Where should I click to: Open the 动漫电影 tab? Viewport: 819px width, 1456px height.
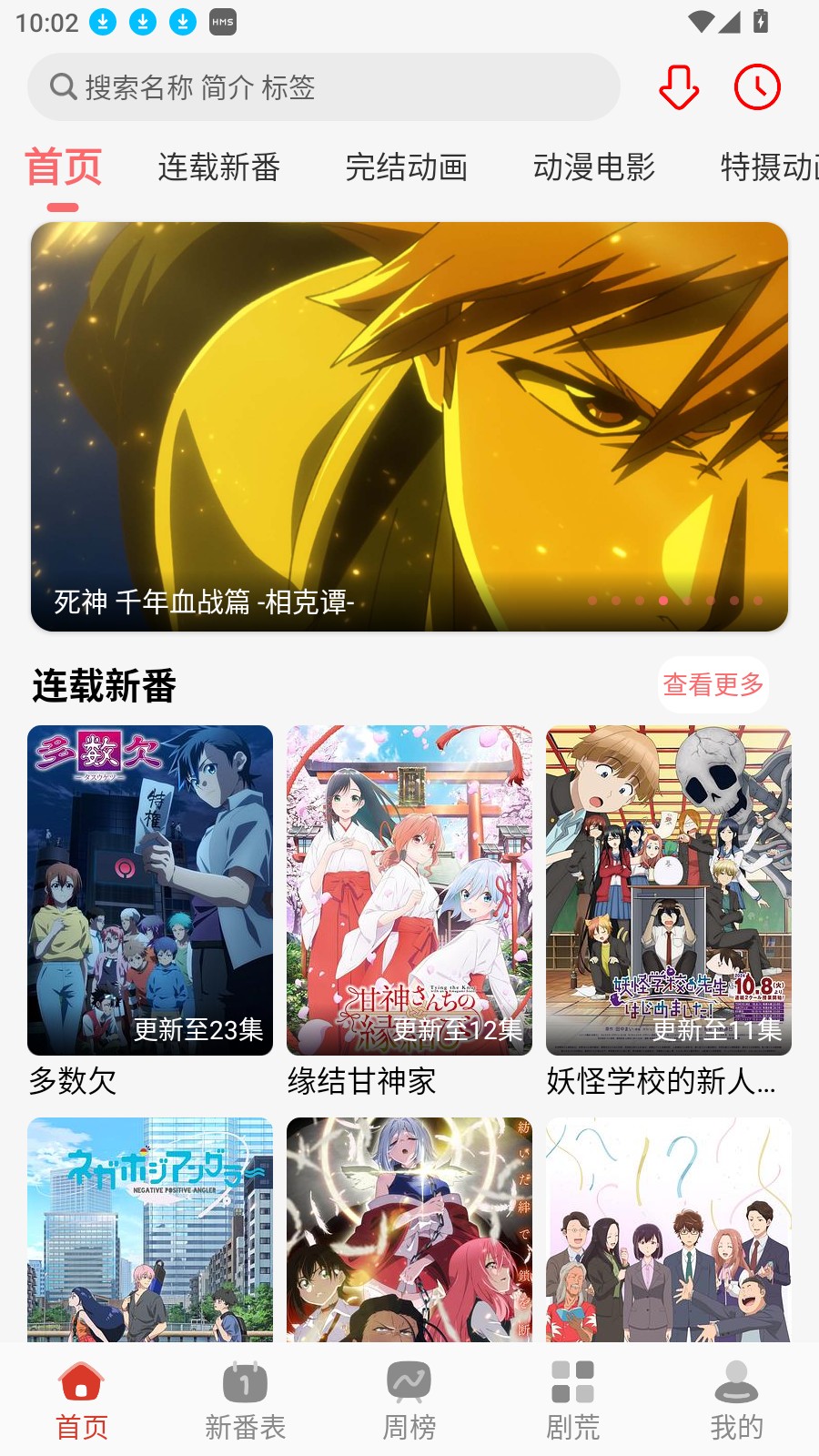(x=596, y=168)
